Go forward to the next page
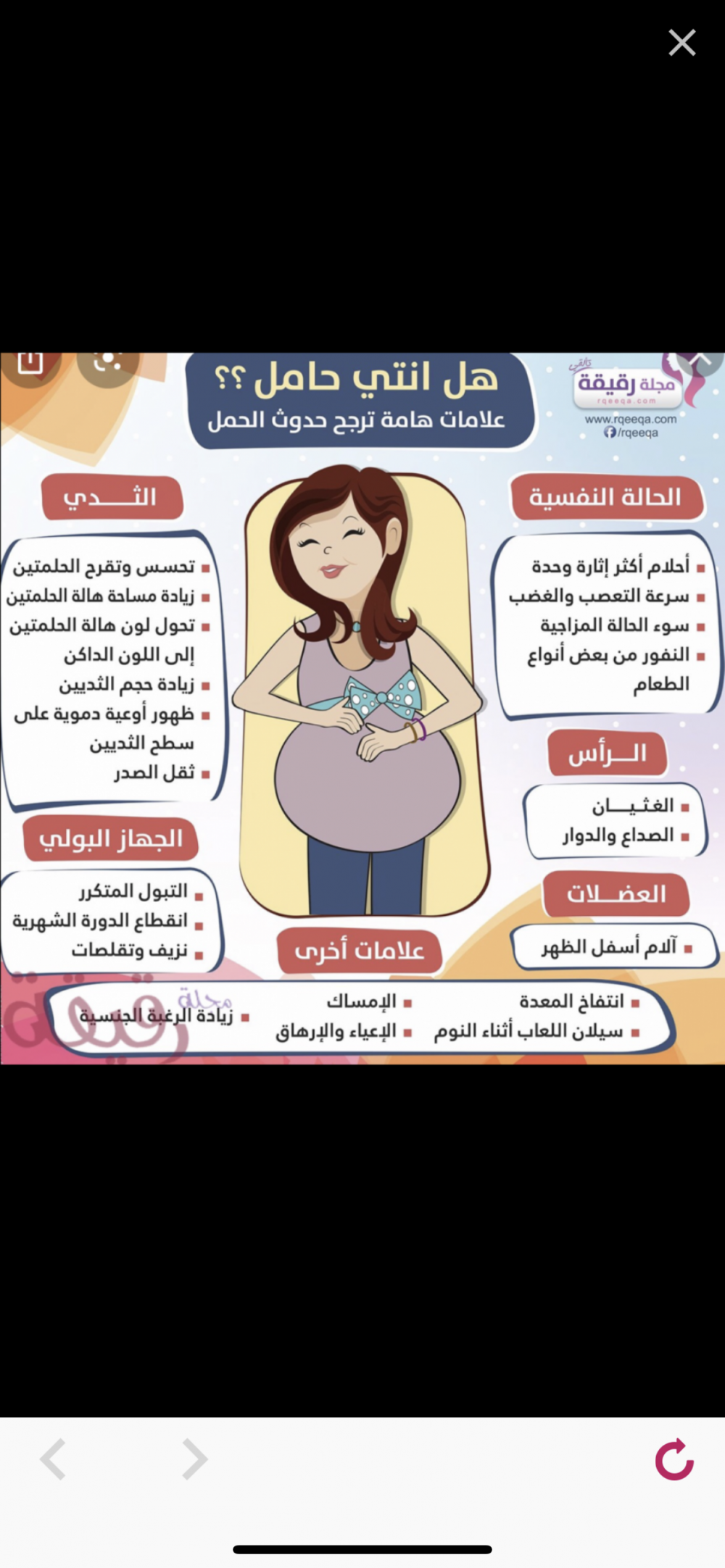The height and width of the screenshot is (1568, 725). click(x=194, y=1459)
